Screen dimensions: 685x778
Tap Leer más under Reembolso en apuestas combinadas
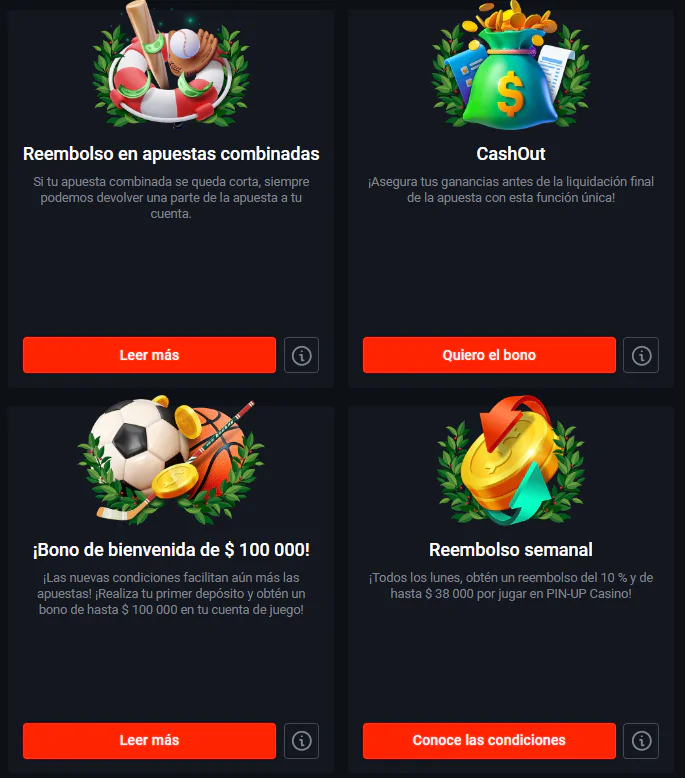click(149, 355)
